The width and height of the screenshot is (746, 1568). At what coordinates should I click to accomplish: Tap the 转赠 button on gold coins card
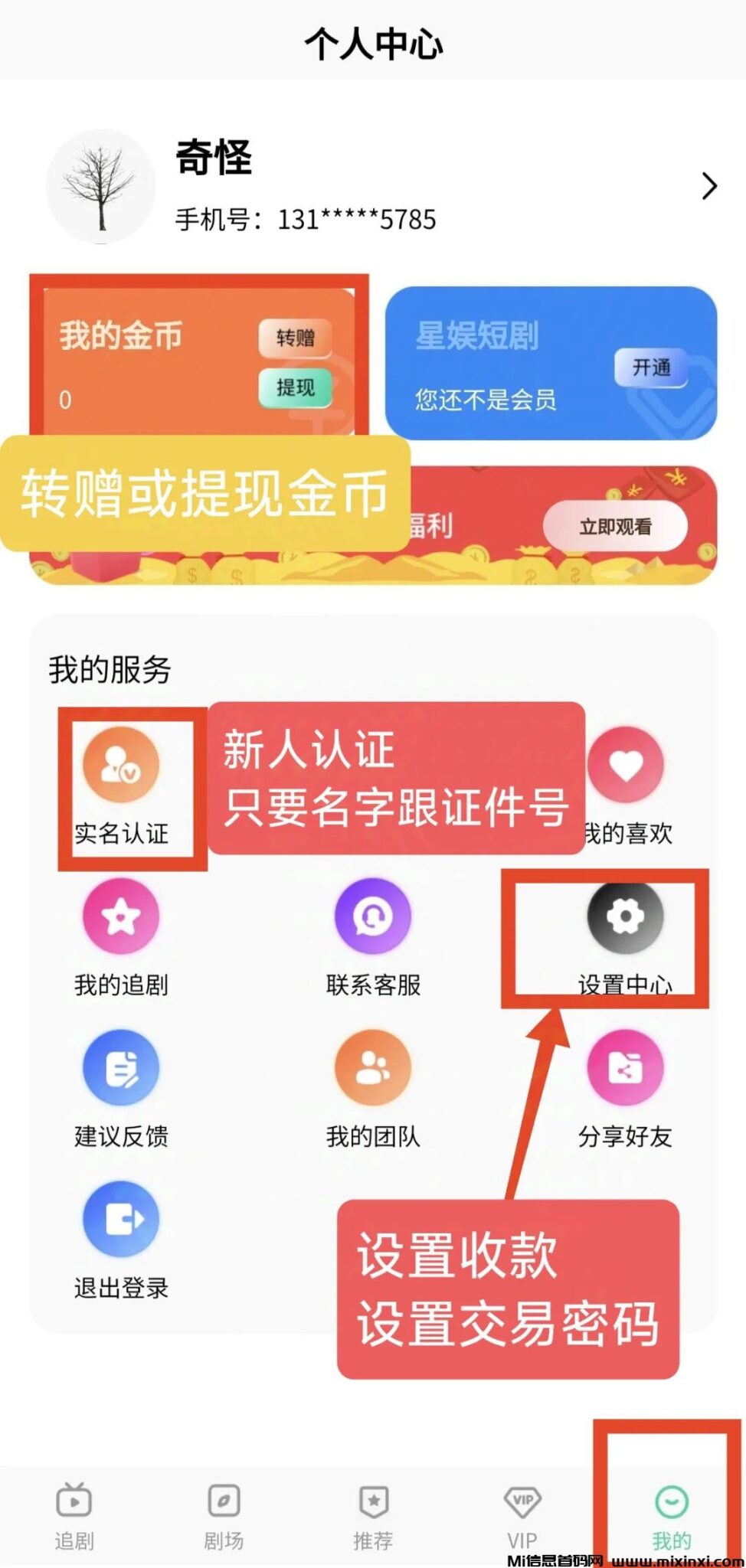pyautogui.click(x=295, y=338)
